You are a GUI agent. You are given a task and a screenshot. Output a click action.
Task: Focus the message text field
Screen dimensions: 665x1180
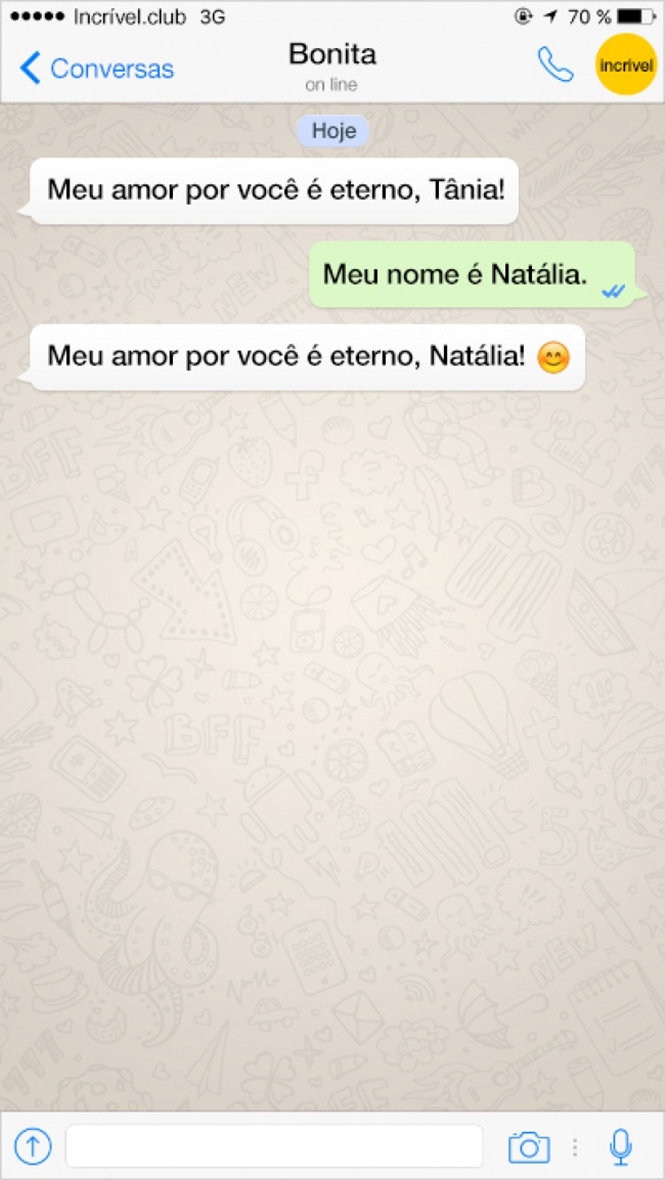click(x=274, y=1146)
